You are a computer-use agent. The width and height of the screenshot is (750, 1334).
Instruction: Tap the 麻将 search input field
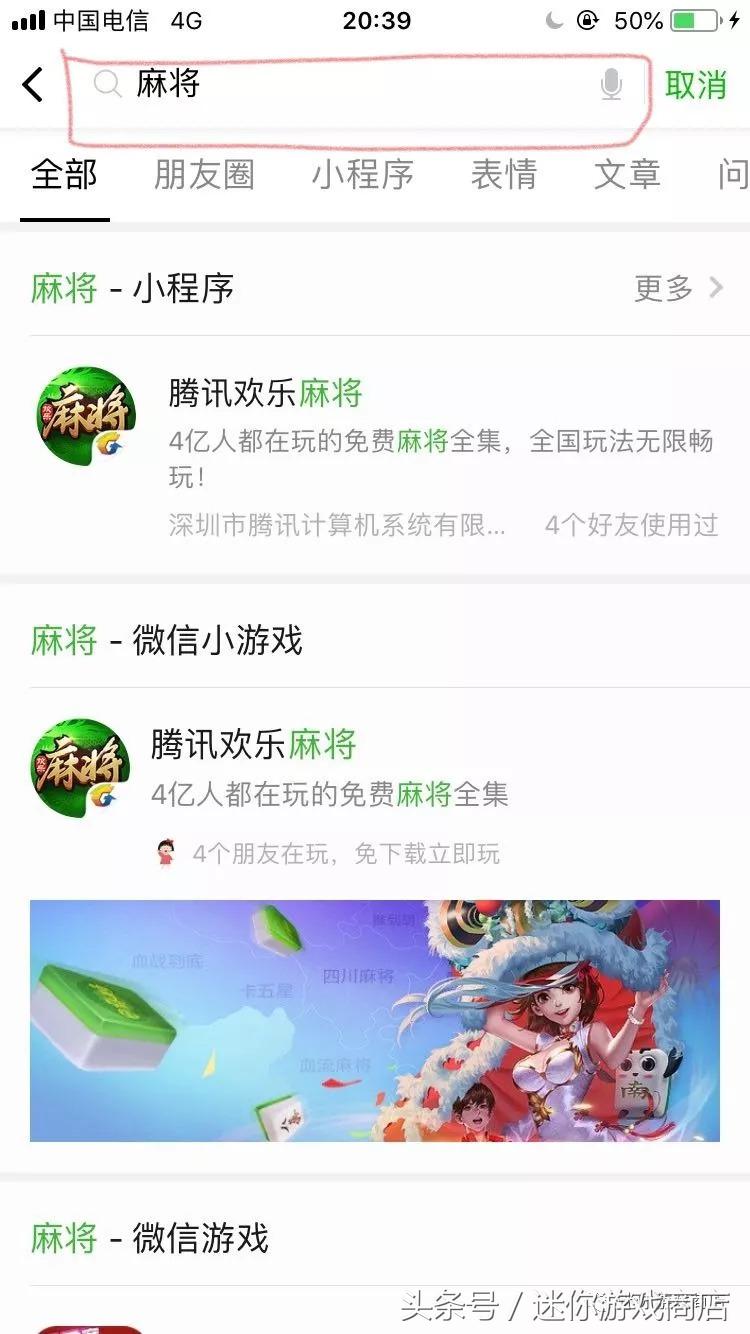tap(340, 85)
